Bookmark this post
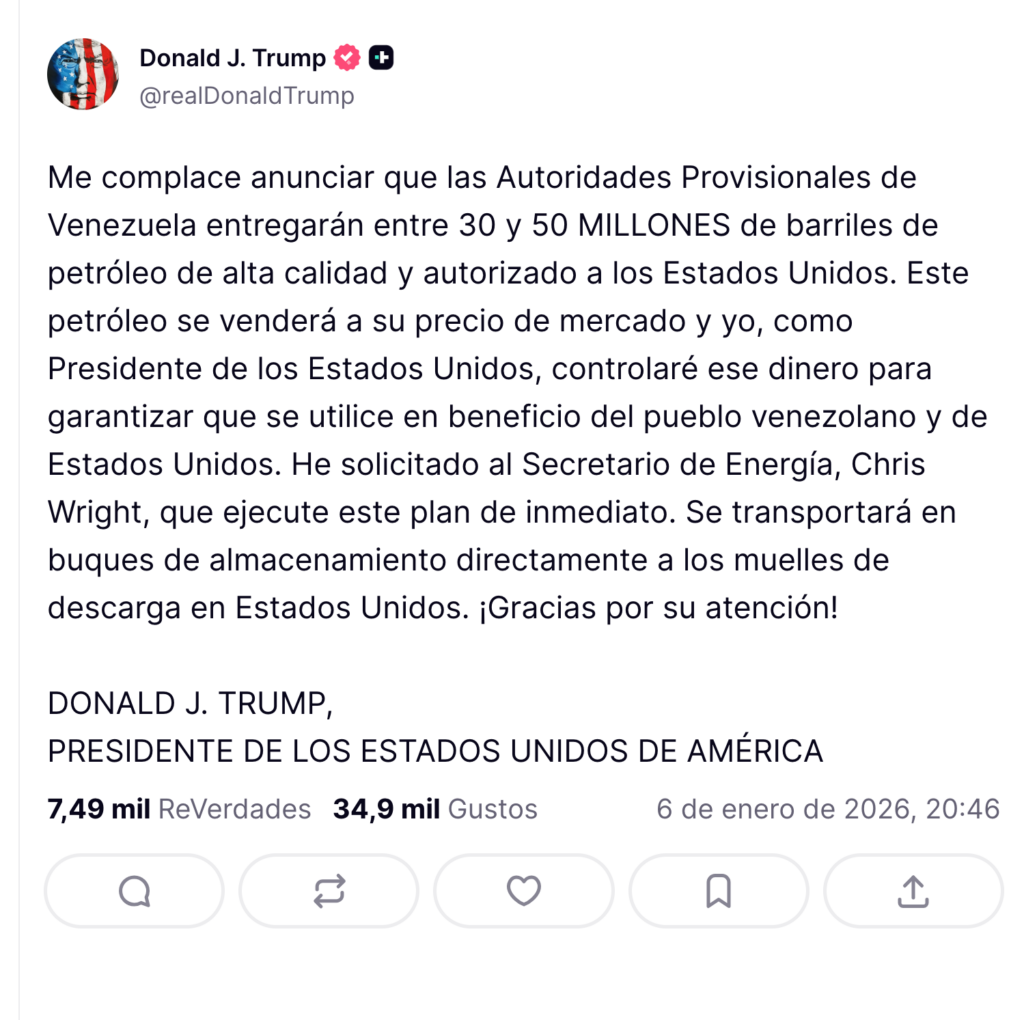 coord(718,890)
